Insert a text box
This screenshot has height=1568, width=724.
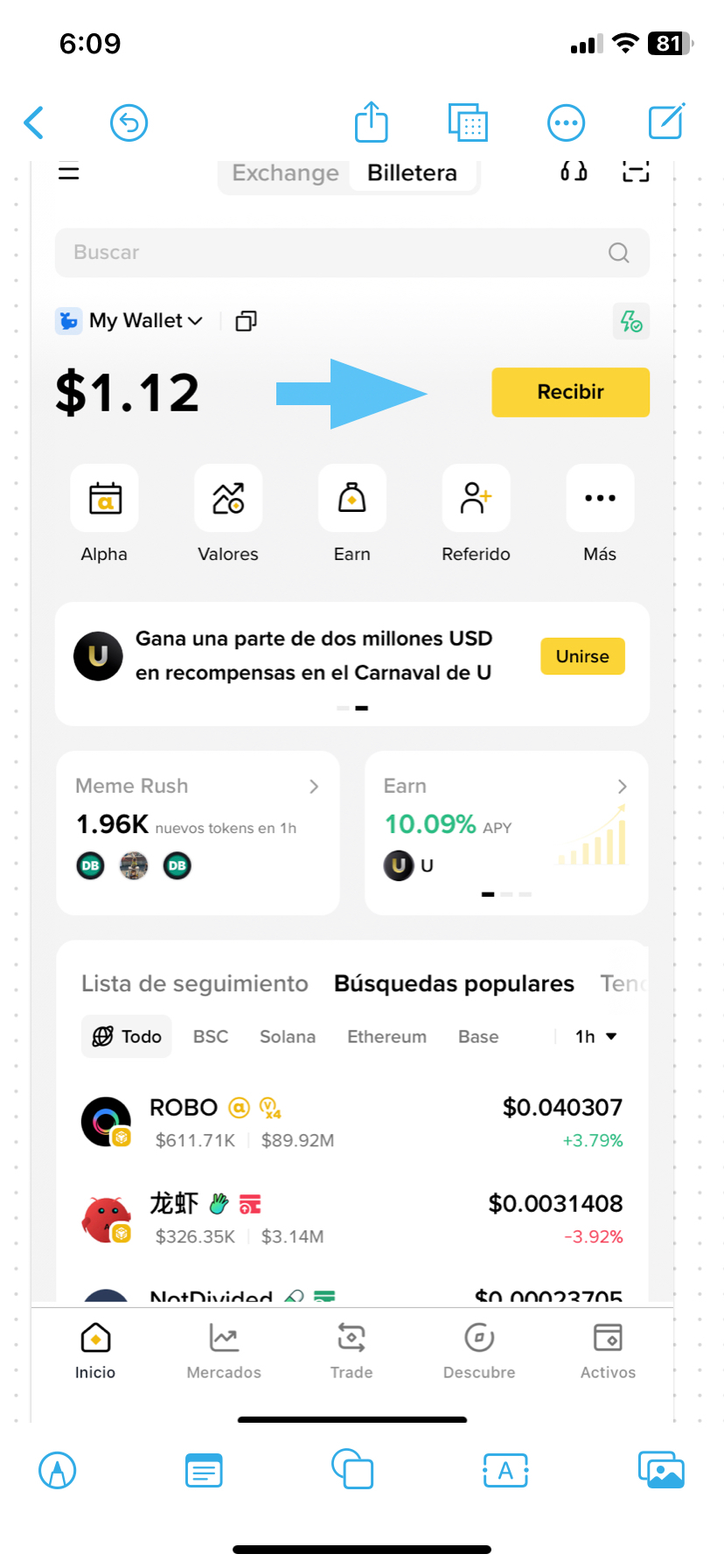click(x=505, y=1470)
